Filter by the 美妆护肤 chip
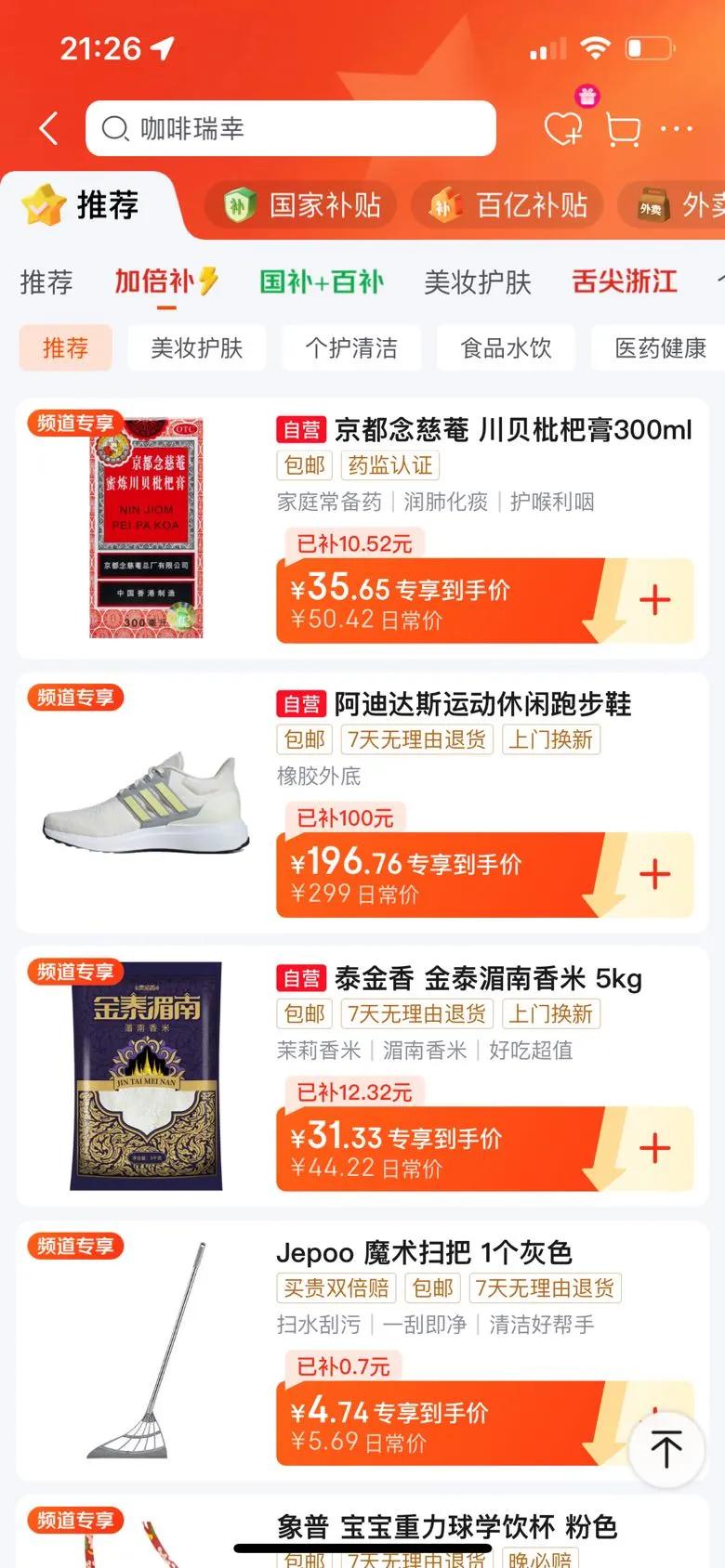The image size is (725, 1568). (196, 348)
